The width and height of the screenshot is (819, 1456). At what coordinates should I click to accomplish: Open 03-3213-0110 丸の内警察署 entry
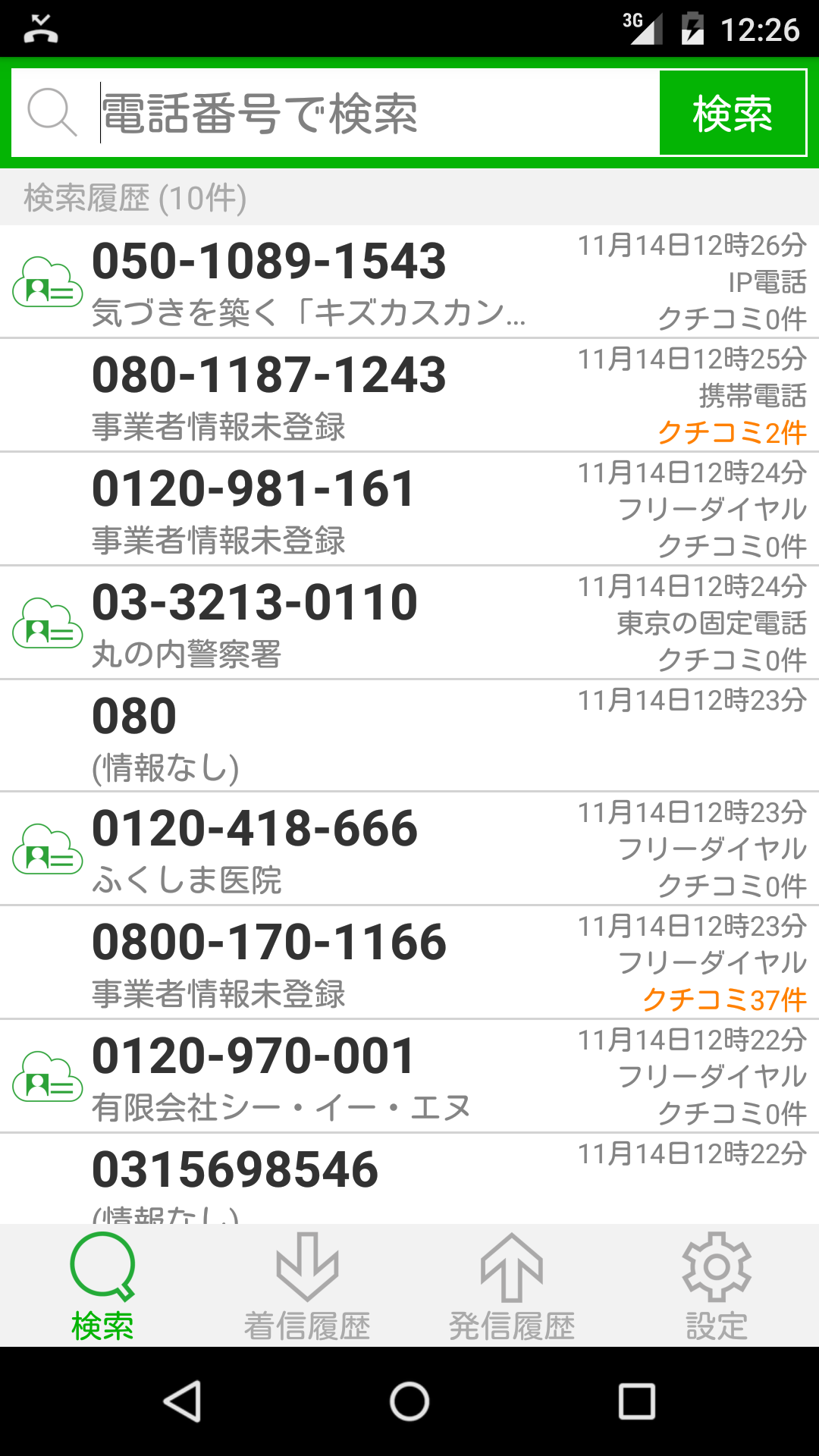point(409,623)
